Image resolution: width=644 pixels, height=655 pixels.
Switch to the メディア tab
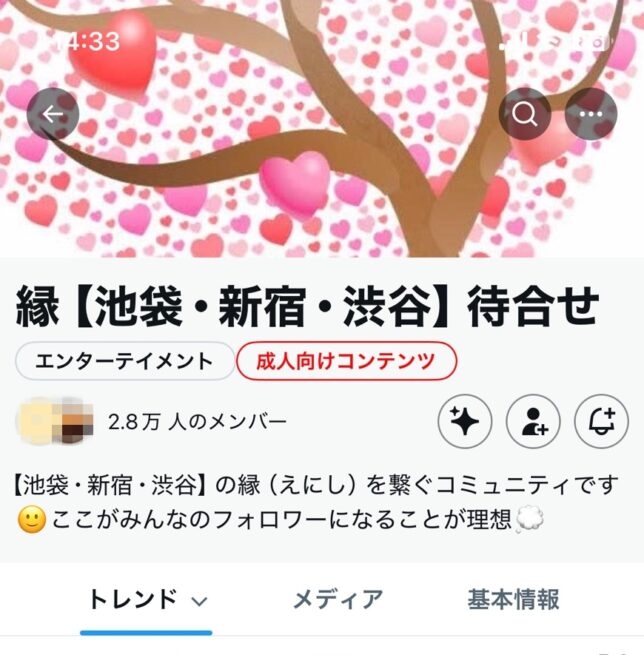point(337,600)
